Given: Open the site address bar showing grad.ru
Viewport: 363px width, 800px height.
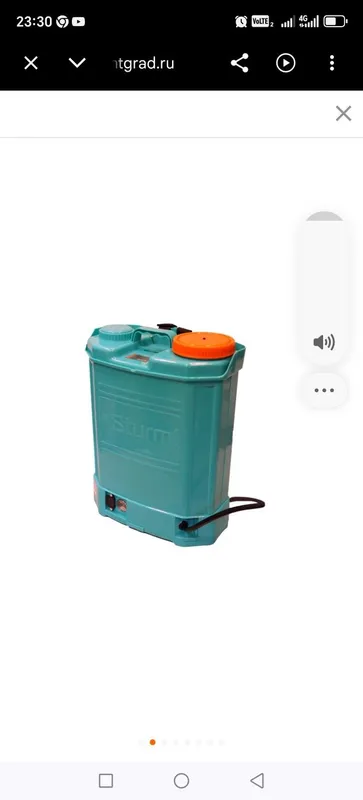Looking at the screenshot, I should (143, 63).
